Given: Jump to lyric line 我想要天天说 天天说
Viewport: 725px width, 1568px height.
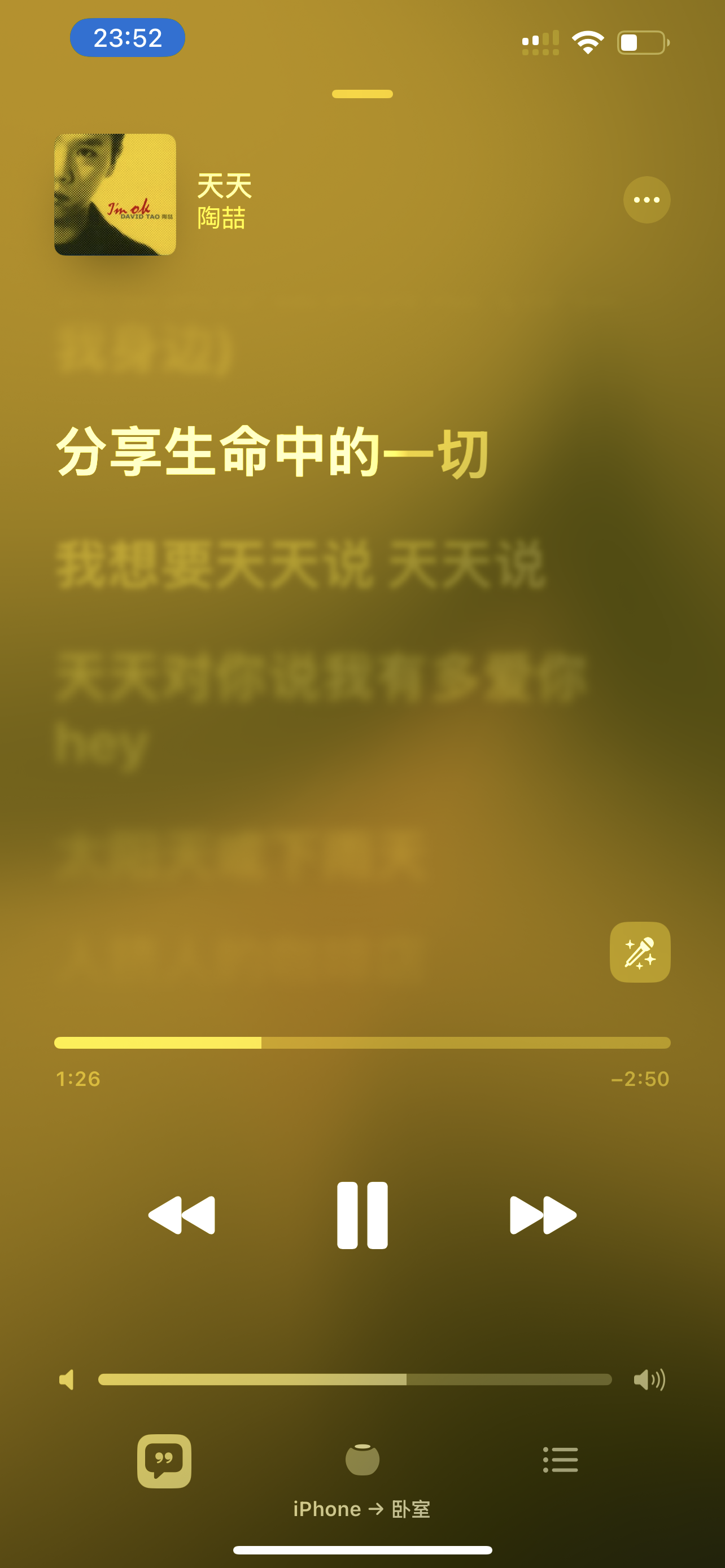Looking at the screenshot, I should point(300,564).
